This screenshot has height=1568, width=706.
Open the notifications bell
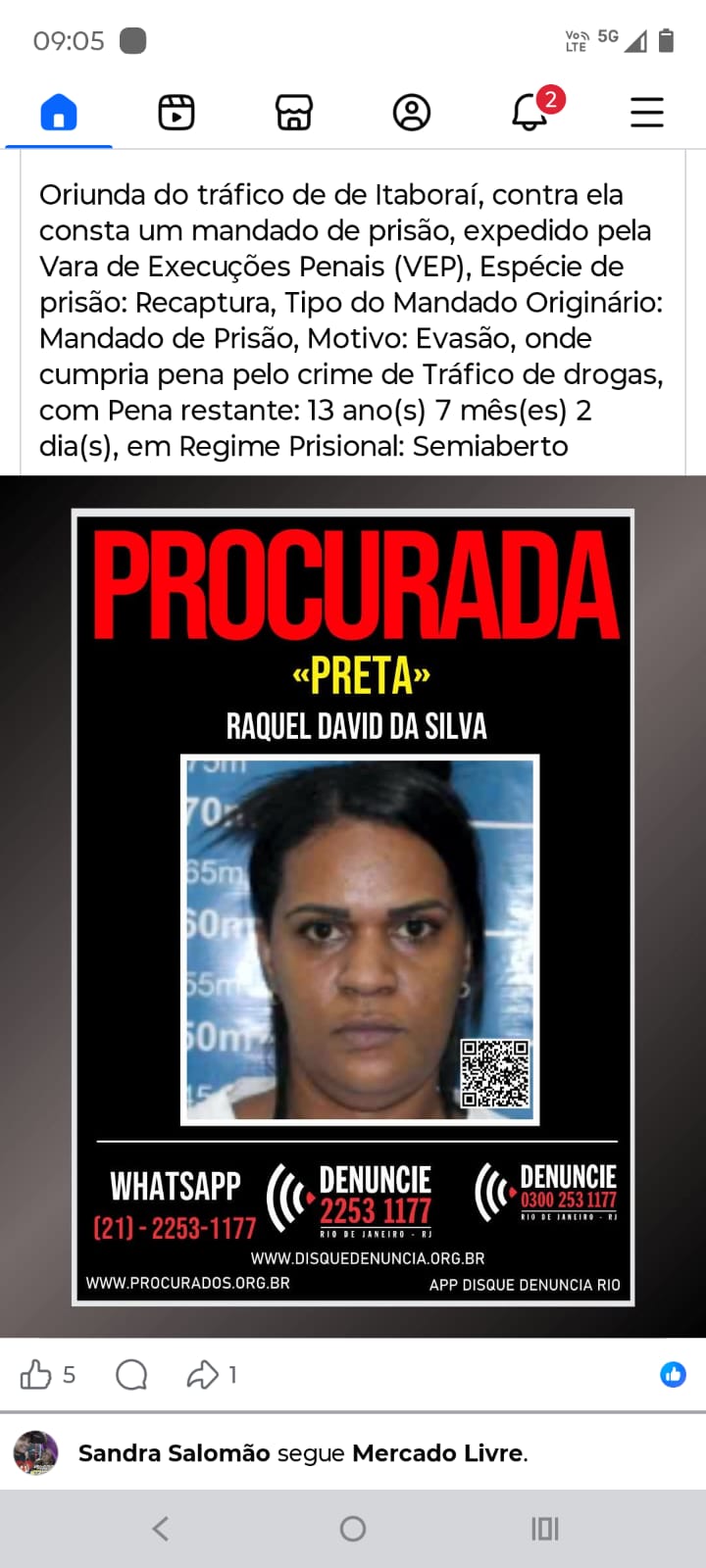click(x=530, y=113)
